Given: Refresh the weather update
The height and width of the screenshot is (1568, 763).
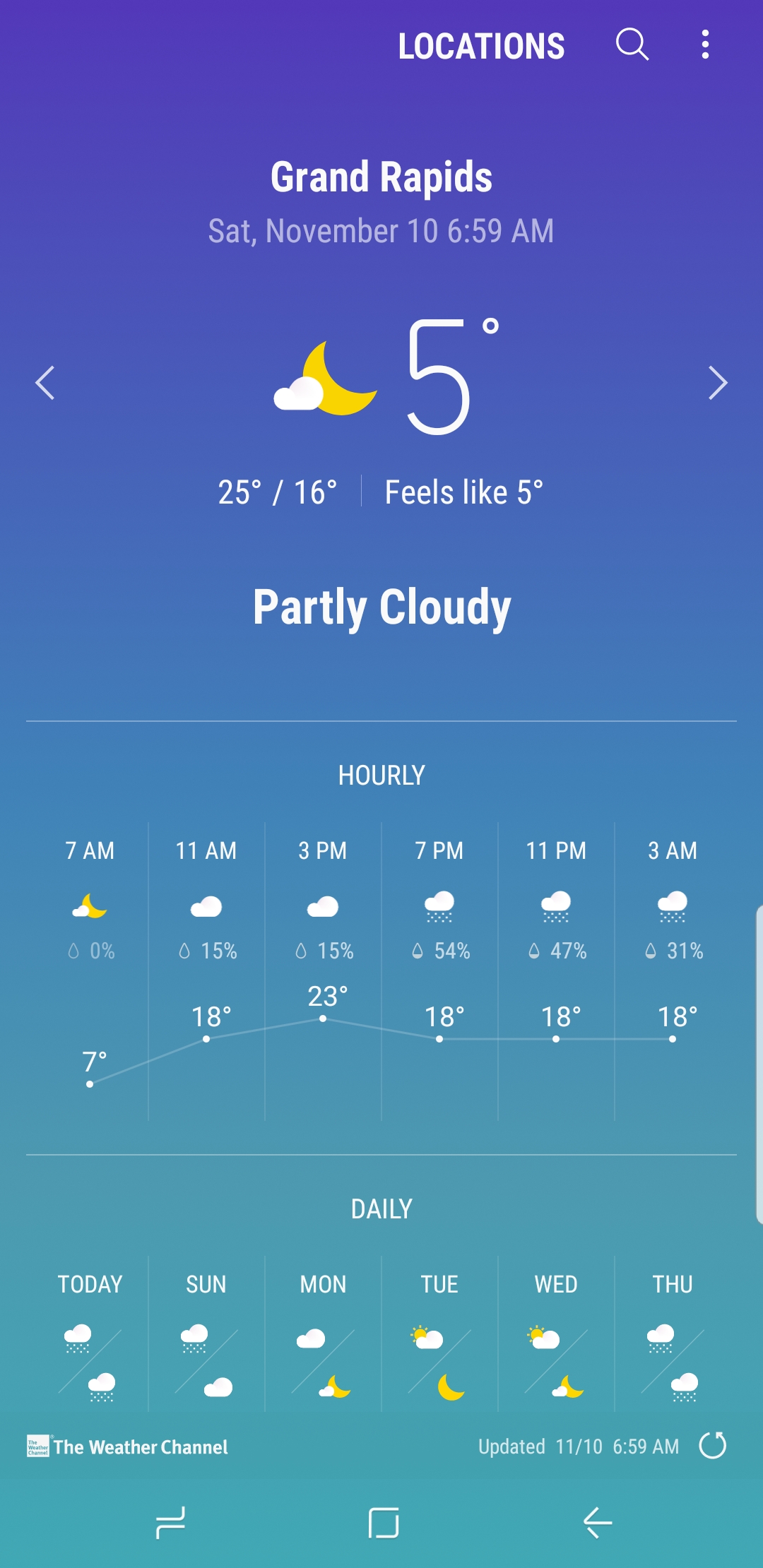Looking at the screenshot, I should click(713, 1446).
